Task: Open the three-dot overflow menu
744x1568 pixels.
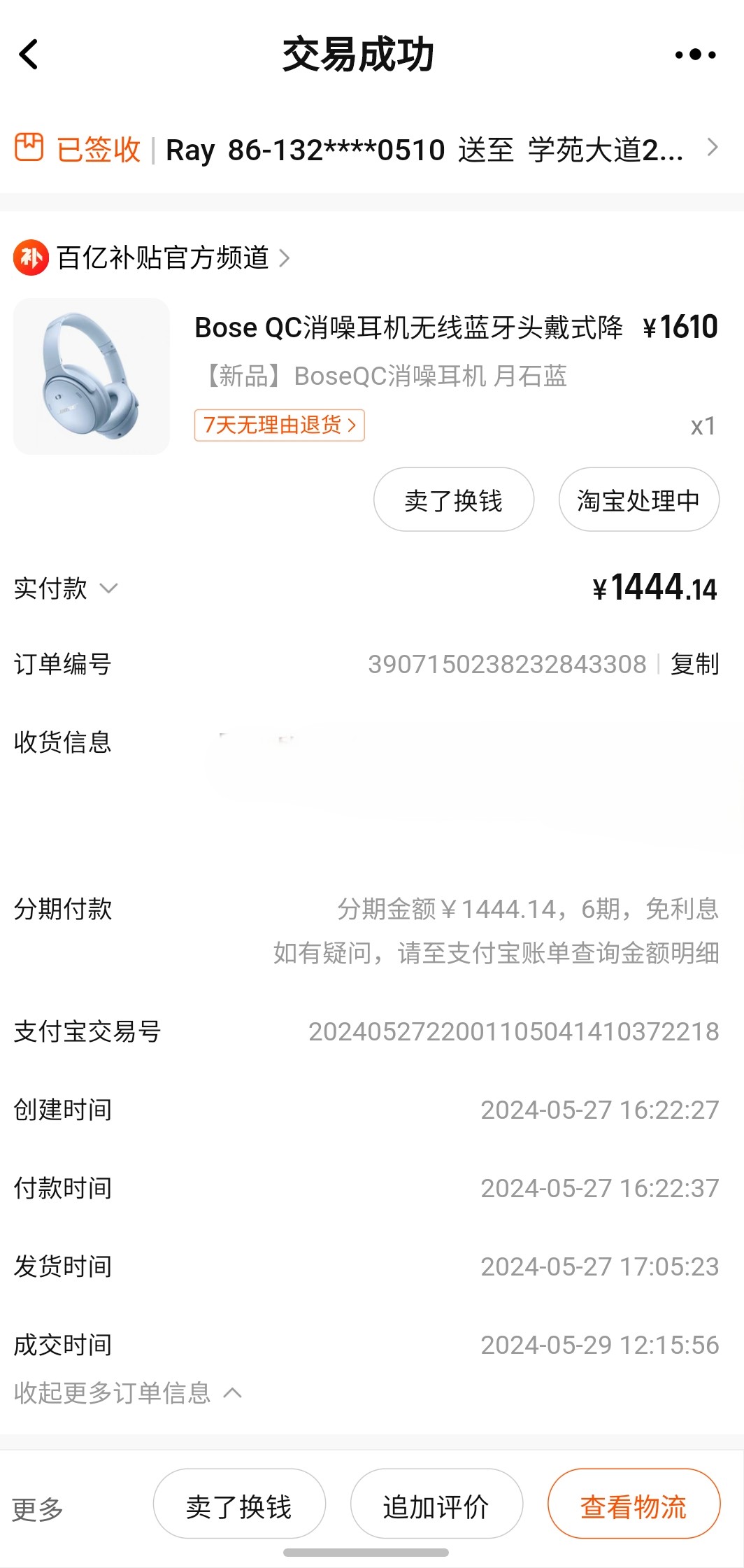Action: point(695,55)
